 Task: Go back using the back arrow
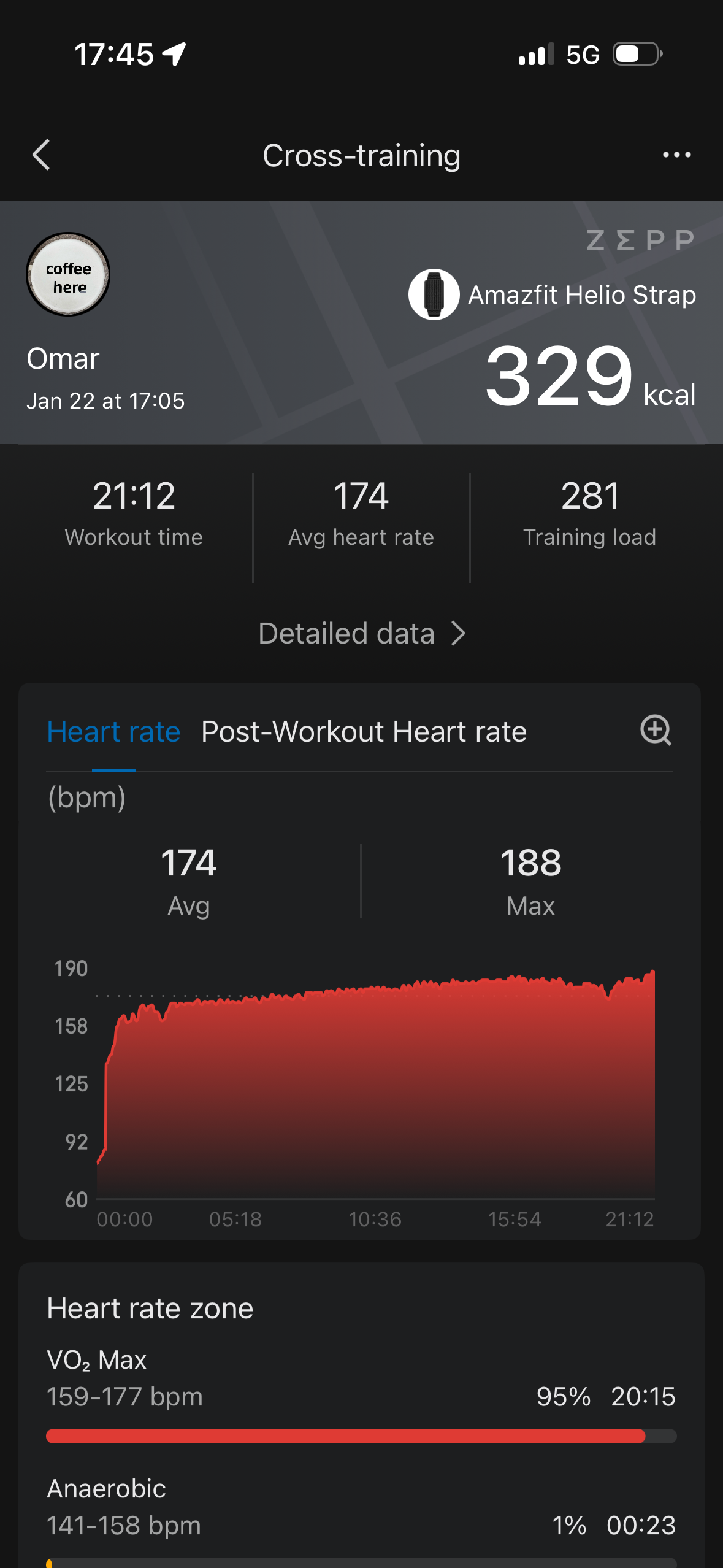tap(40, 155)
